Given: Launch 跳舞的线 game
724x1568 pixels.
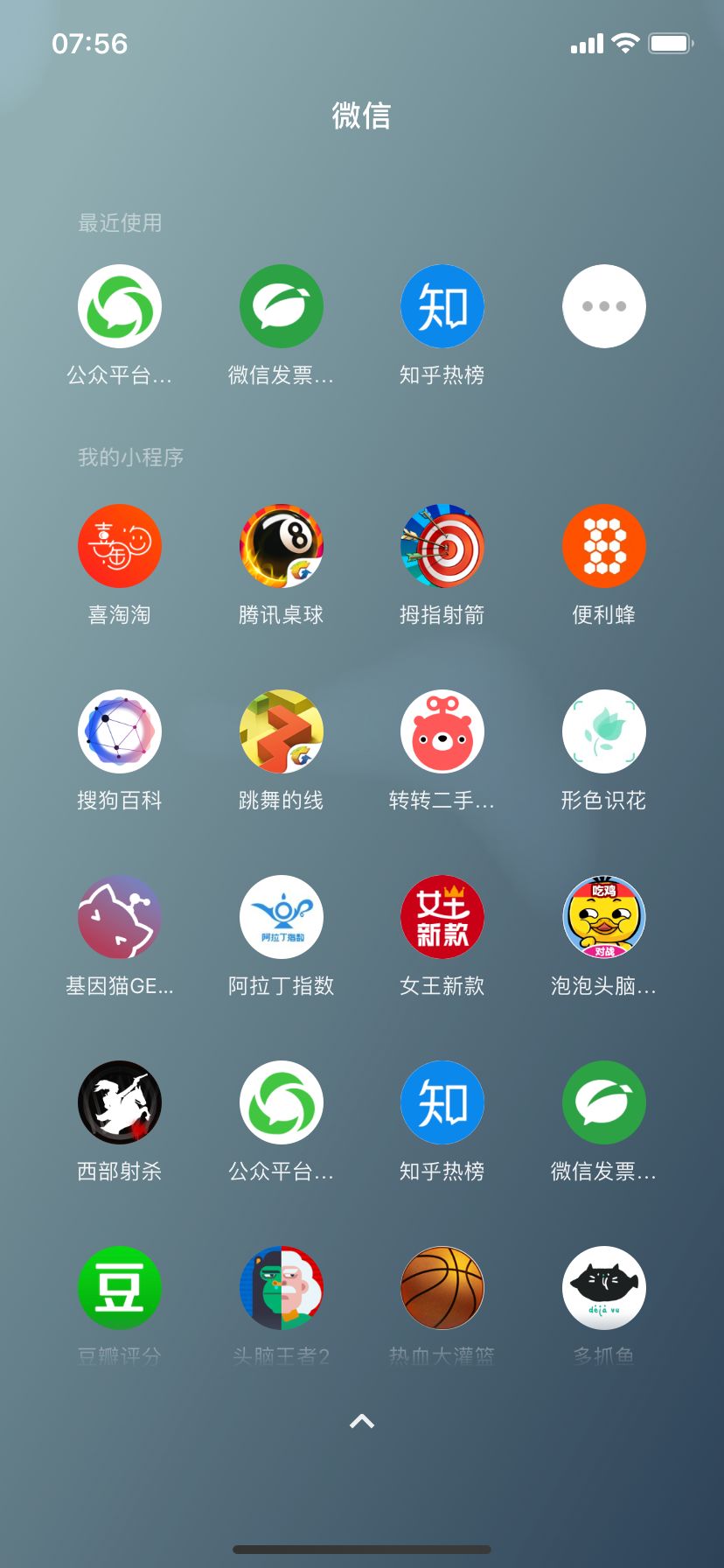Looking at the screenshot, I should [281, 731].
